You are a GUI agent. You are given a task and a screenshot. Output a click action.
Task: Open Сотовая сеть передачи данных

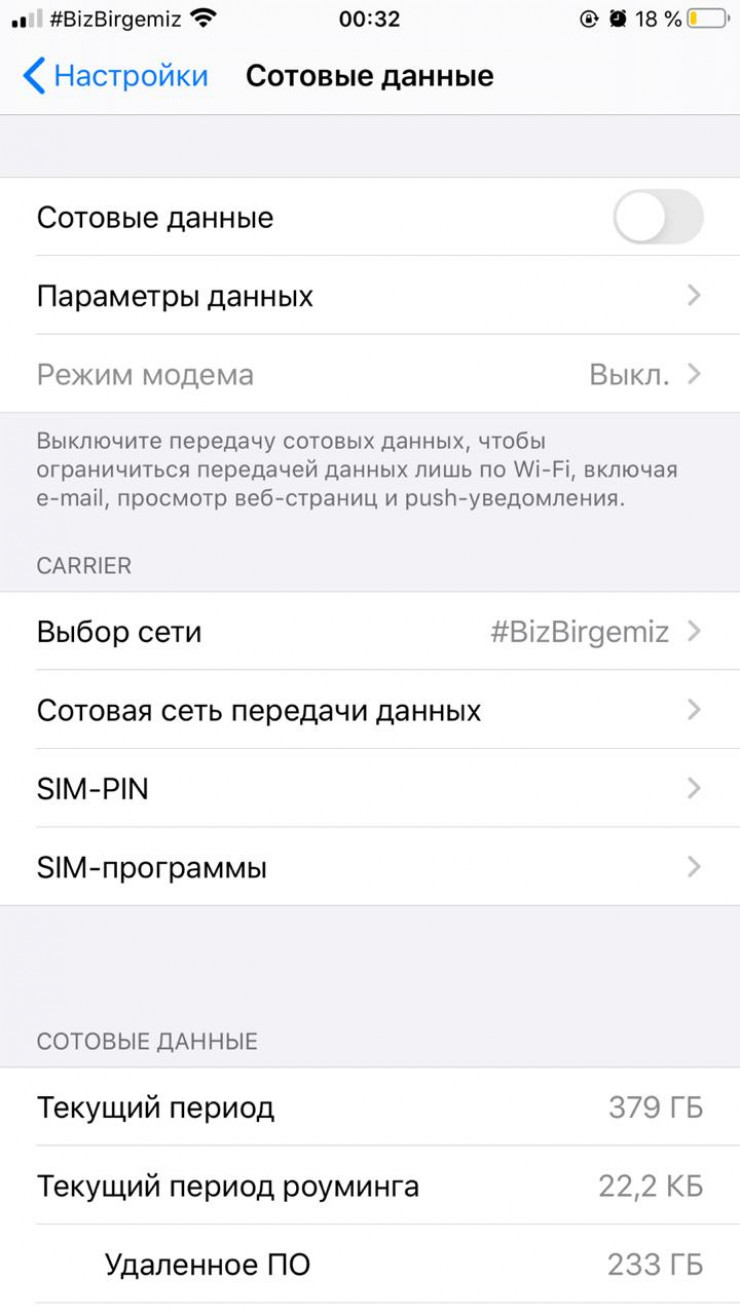click(369, 711)
